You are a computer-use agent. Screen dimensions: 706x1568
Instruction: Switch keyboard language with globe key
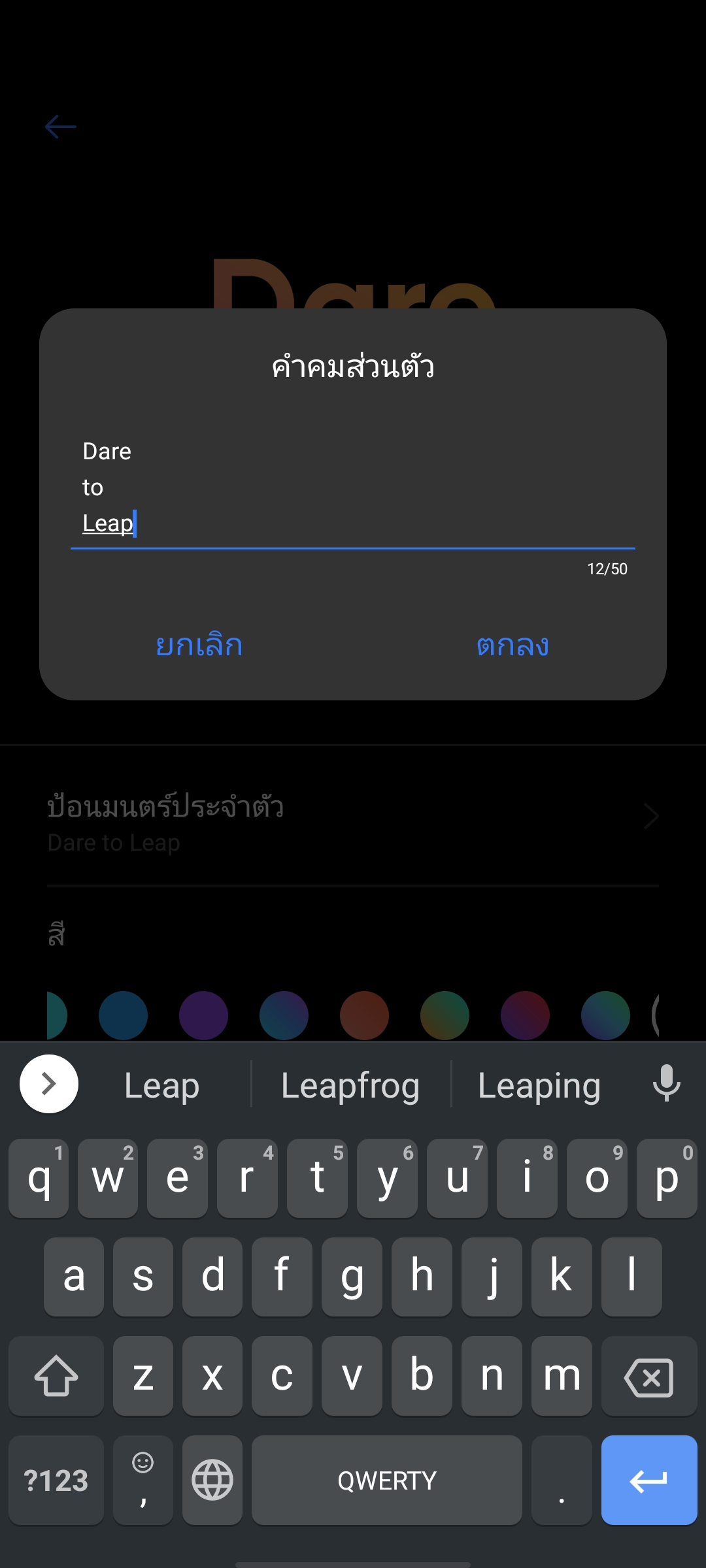pos(212,1480)
